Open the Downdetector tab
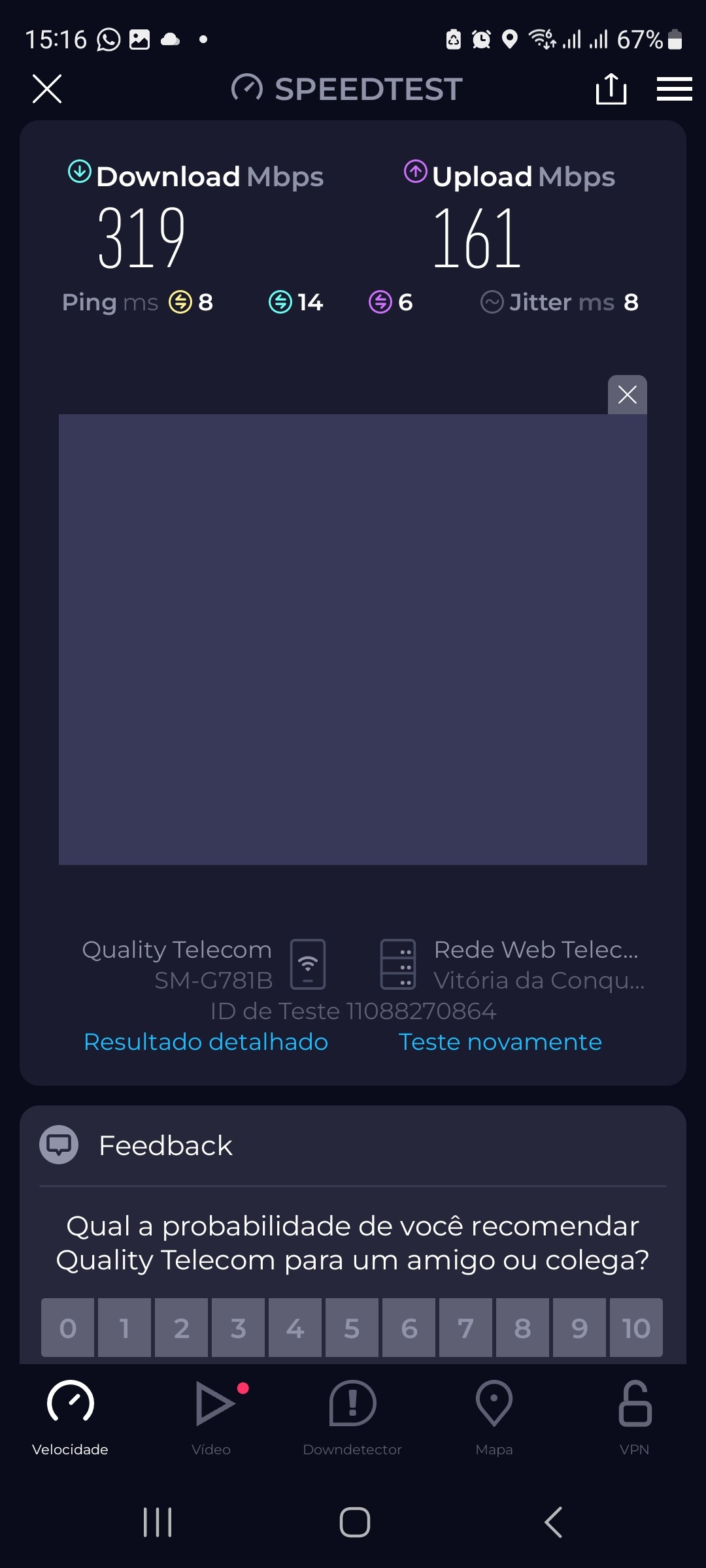 pyautogui.click(x=352, y=1414)
